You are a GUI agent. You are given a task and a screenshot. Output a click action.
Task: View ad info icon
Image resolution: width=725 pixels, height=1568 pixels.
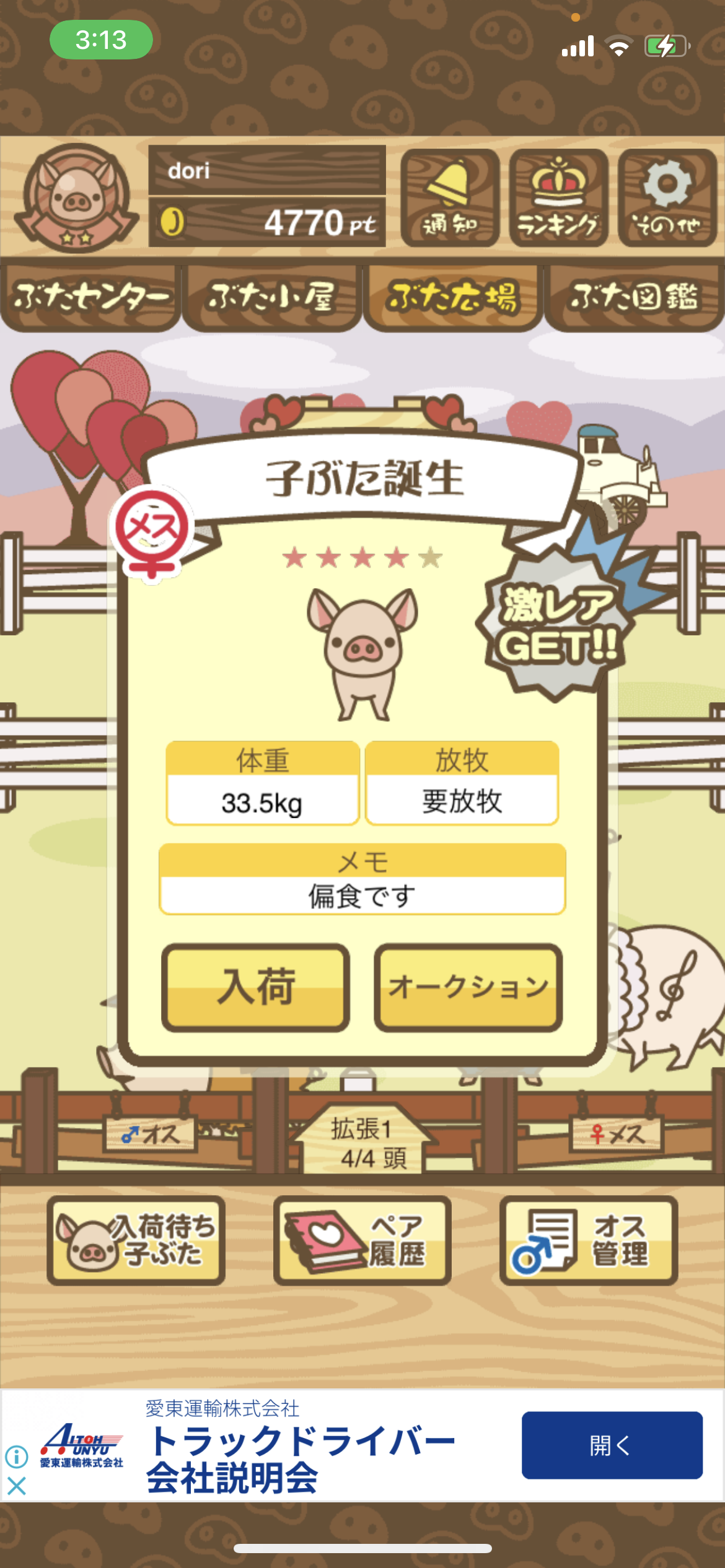tap(17, 1457)
